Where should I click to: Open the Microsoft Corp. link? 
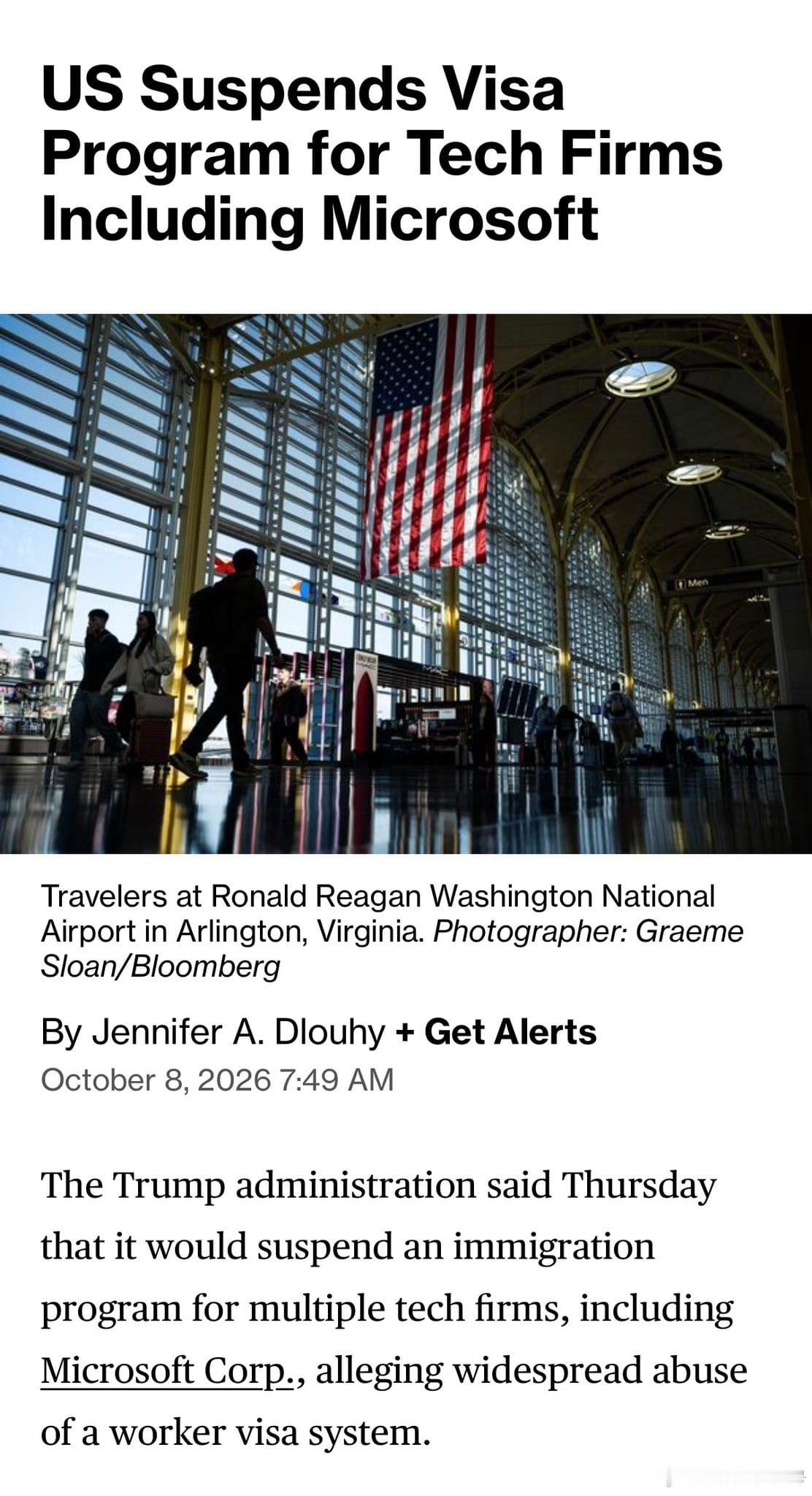[x=167, y=1371]
